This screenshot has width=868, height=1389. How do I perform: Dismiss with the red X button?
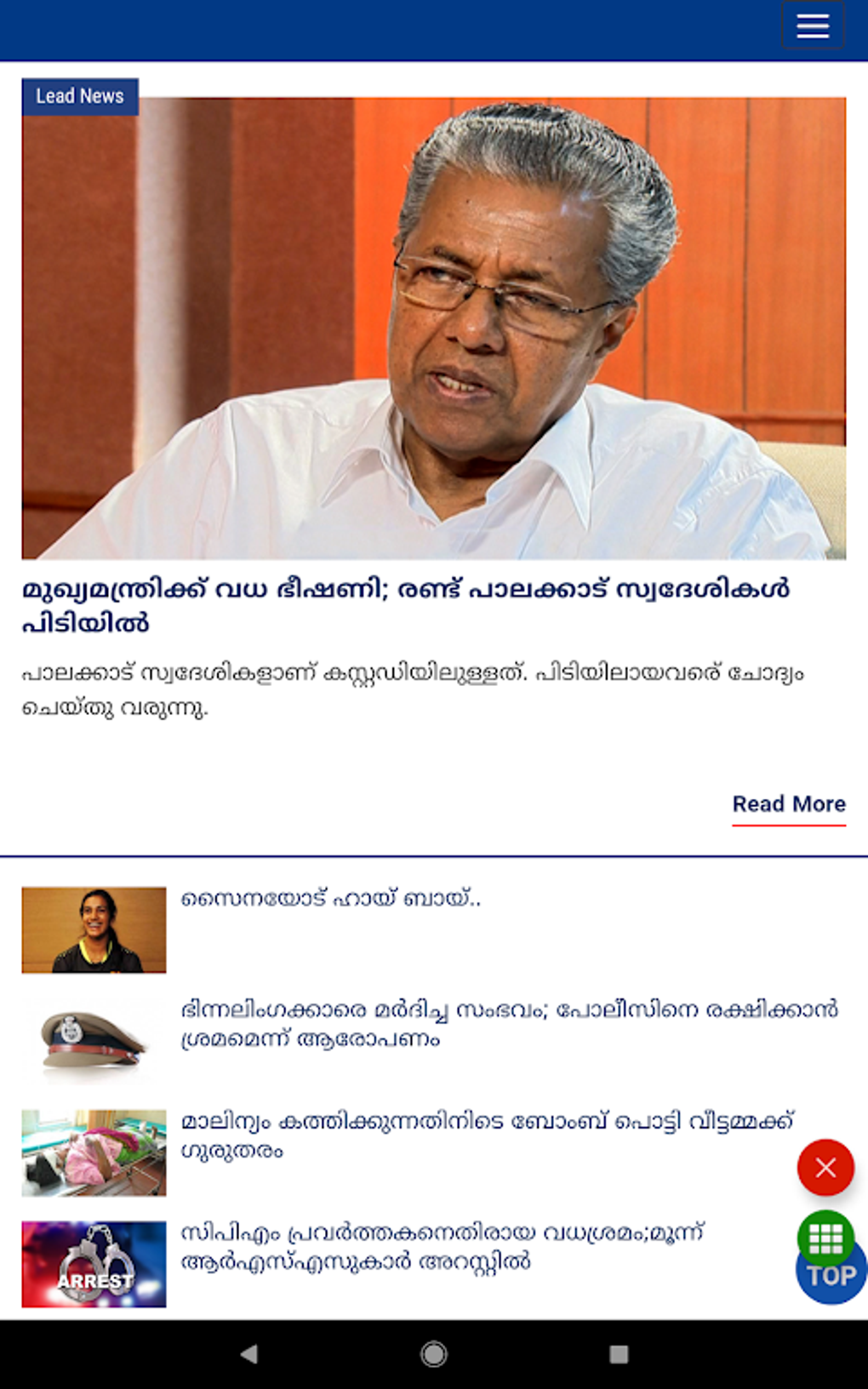click(x=825, y=1168)
